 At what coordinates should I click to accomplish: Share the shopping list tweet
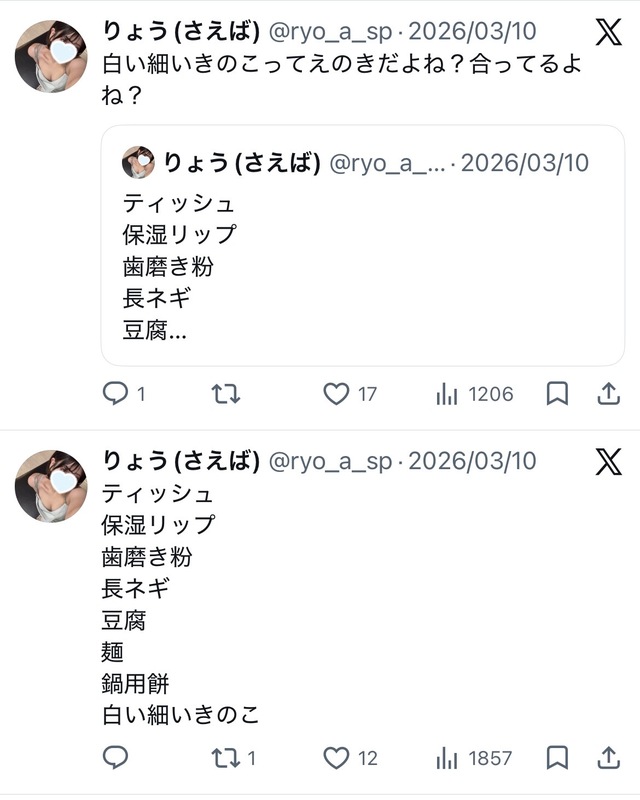click(609, 758)
